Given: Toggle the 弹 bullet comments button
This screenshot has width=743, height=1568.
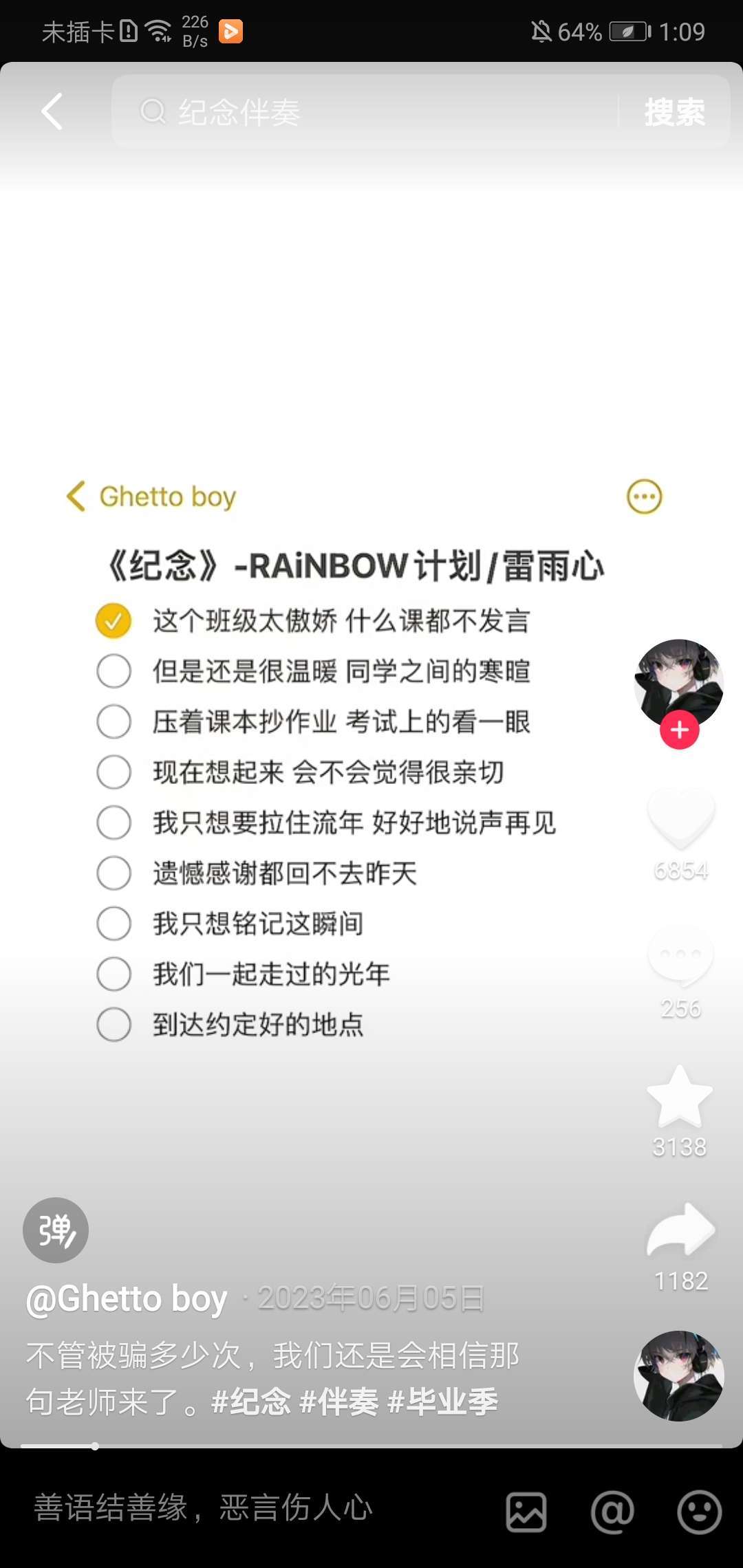Looking at the screenshot, I should click(56, 1230).
